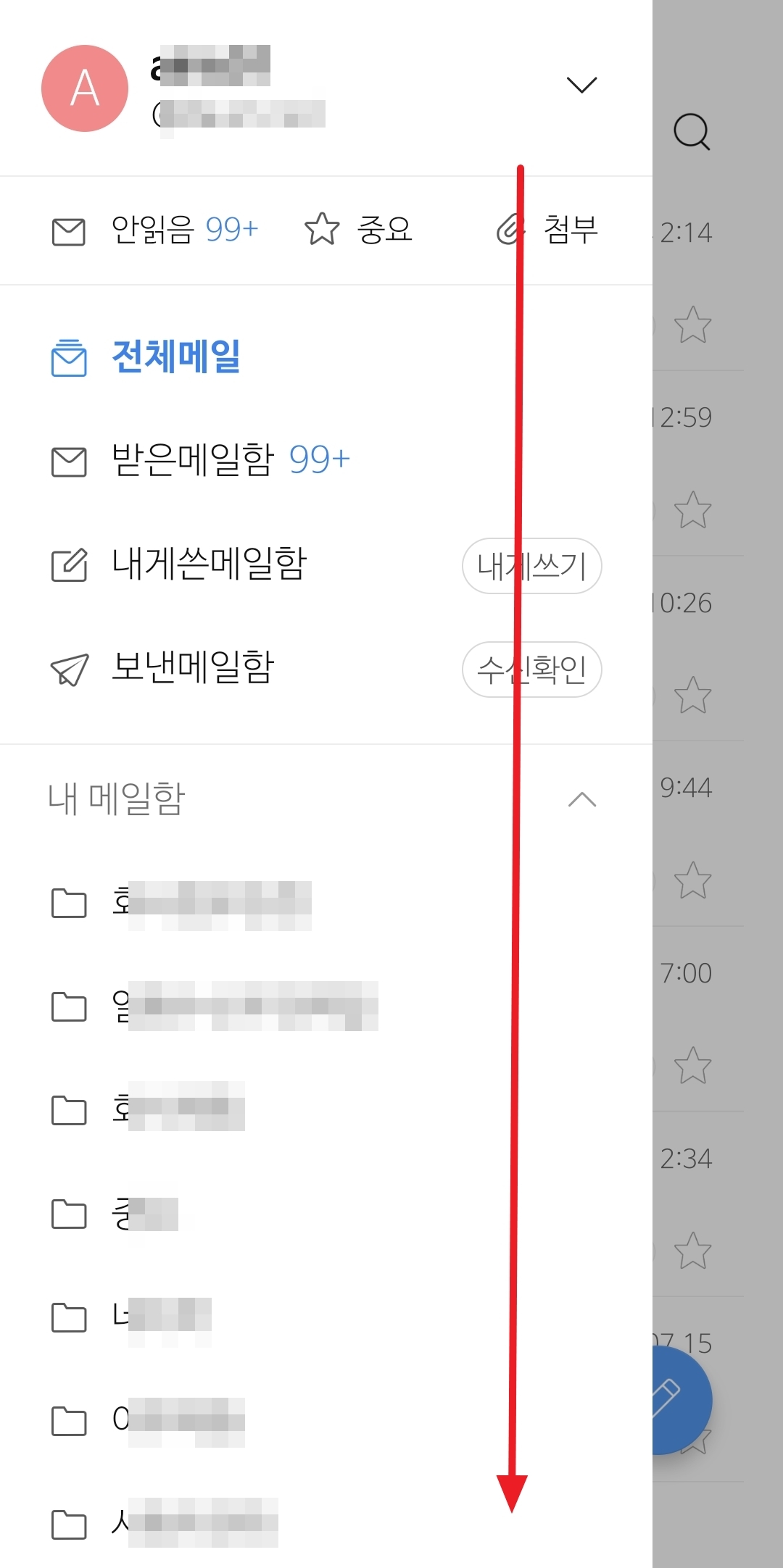The width and height of the screenshot is (783, 1568).
Task: Open the search icon in the mail list
Action: [692, 132]
